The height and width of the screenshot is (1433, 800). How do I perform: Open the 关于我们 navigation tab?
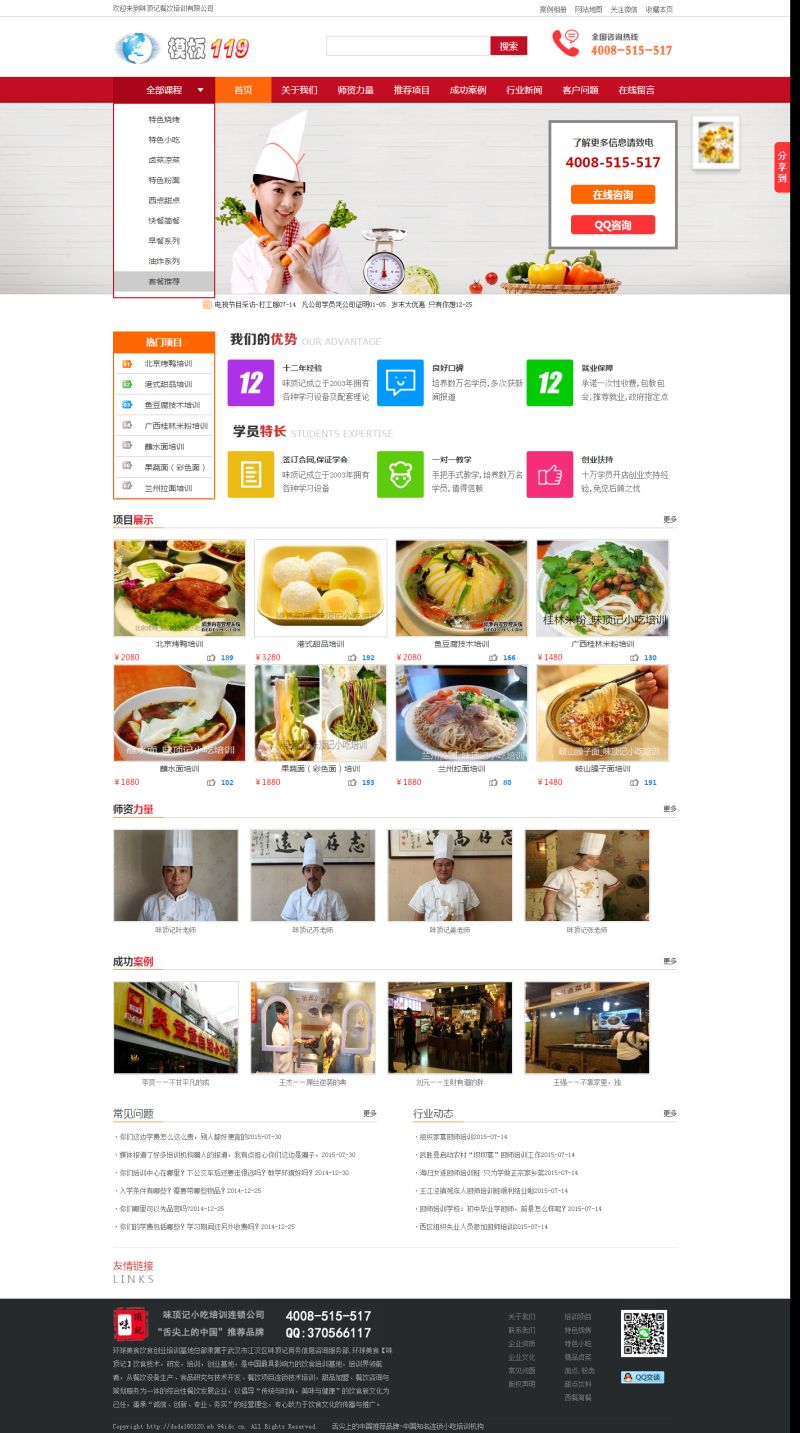299,90
